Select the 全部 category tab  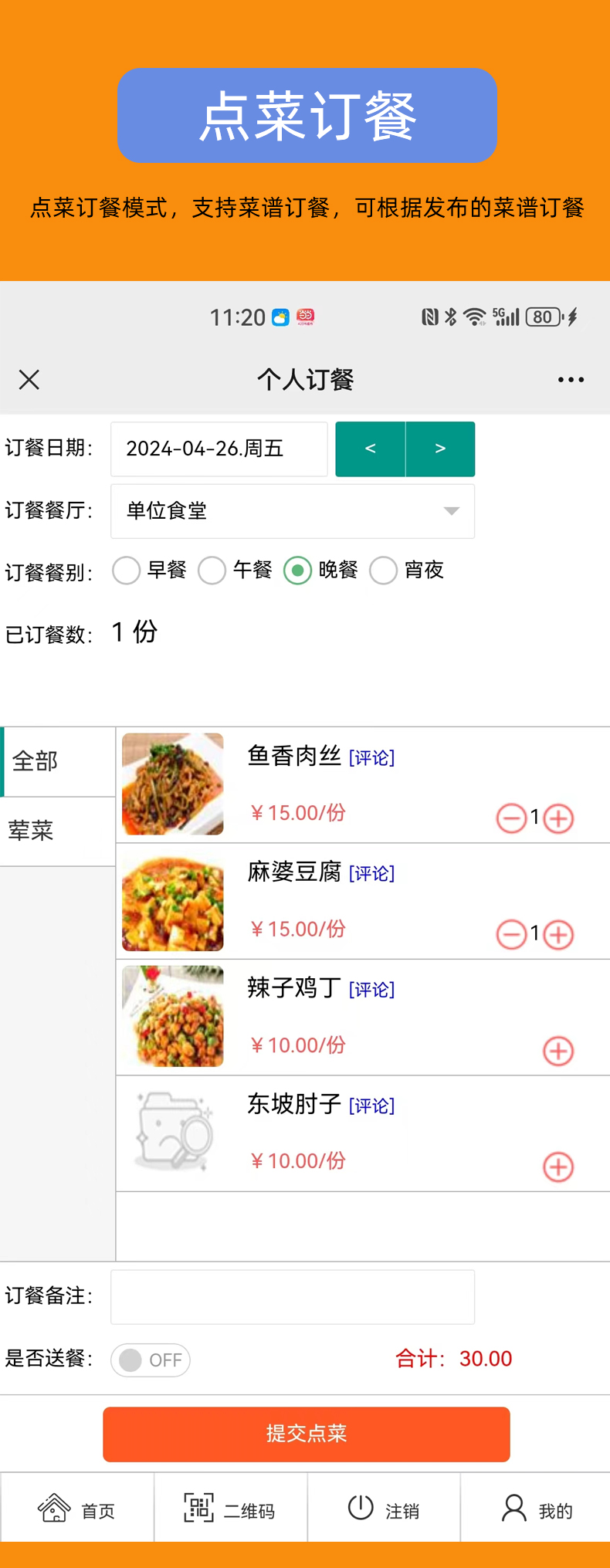click(x=34, y=761)
